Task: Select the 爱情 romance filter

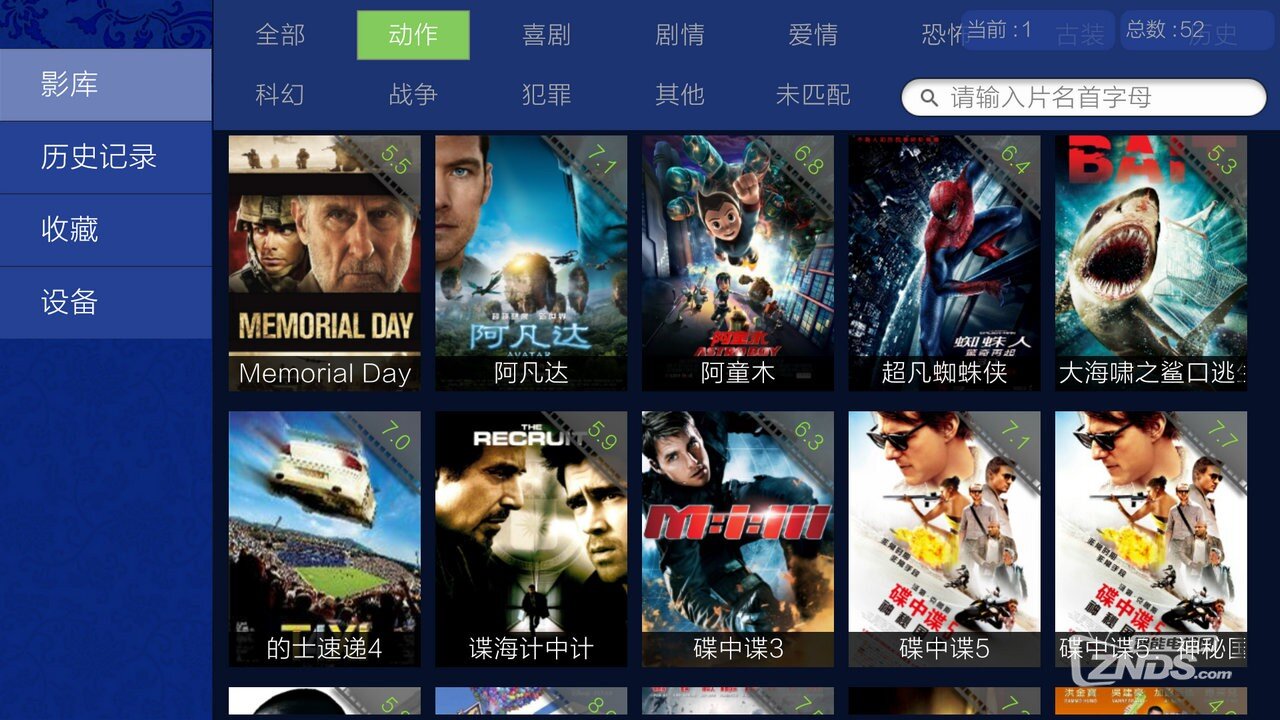Action: 813,35
